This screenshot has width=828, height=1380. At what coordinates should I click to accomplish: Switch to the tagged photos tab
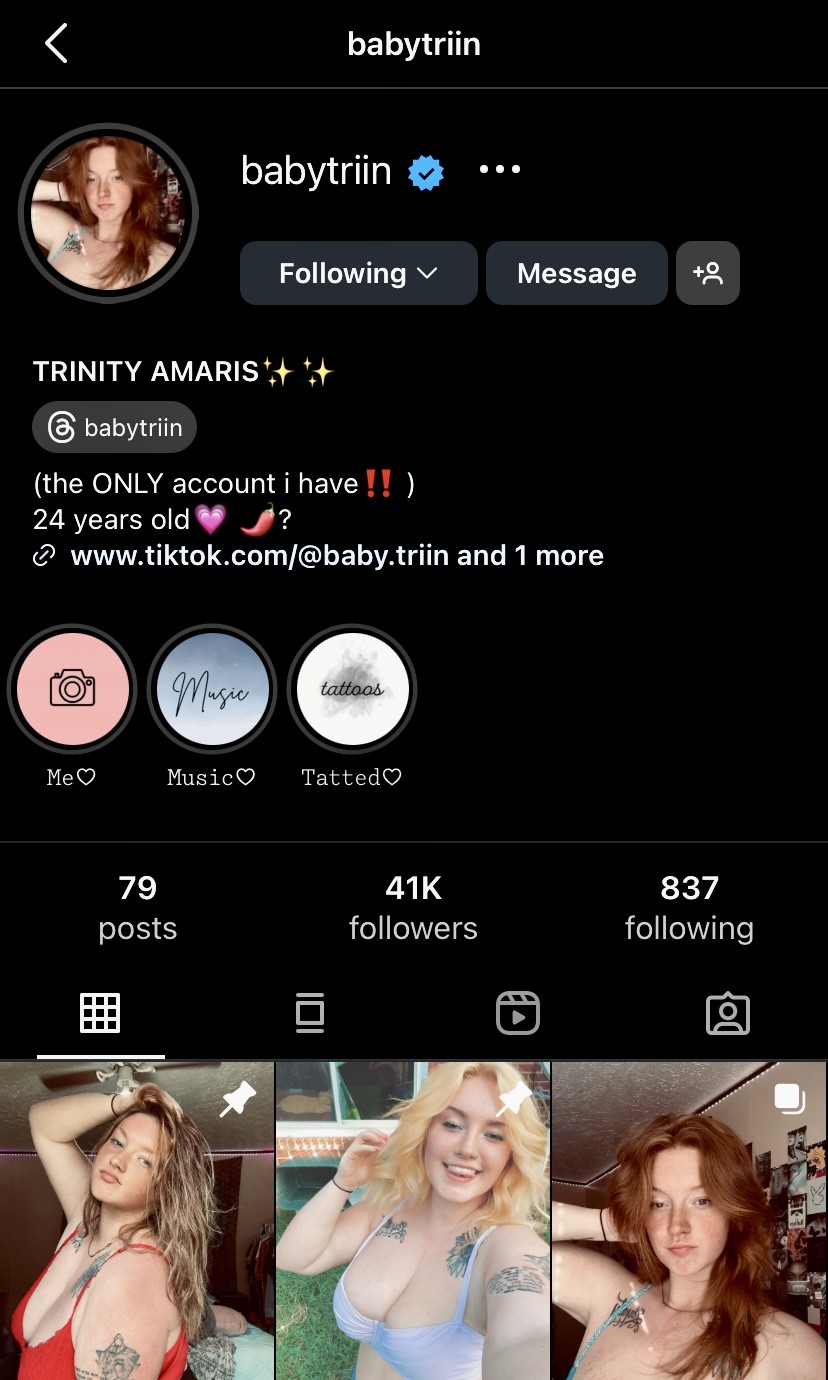(727, 1013)
